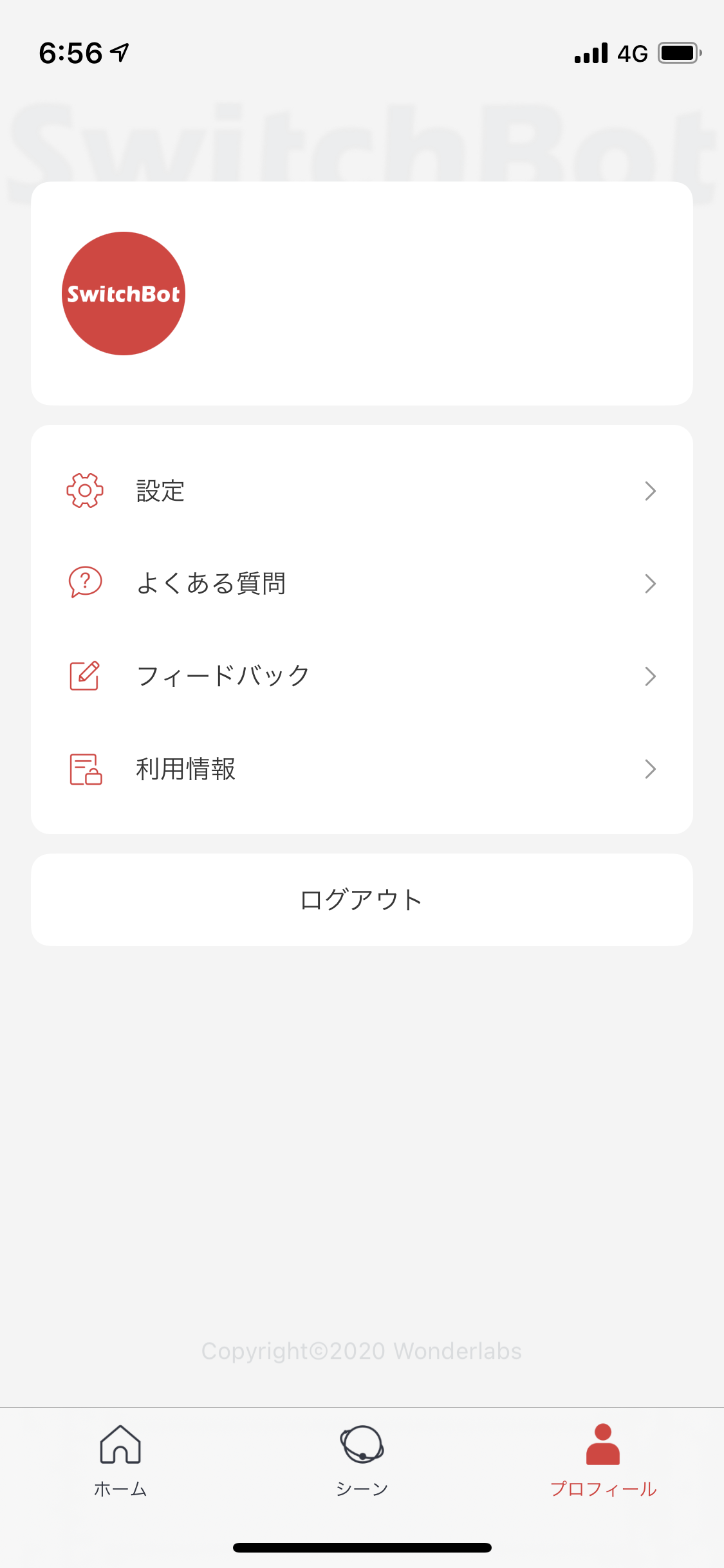
Task: Switch to the ホーム tab
Action: (x=120, y=1460)
